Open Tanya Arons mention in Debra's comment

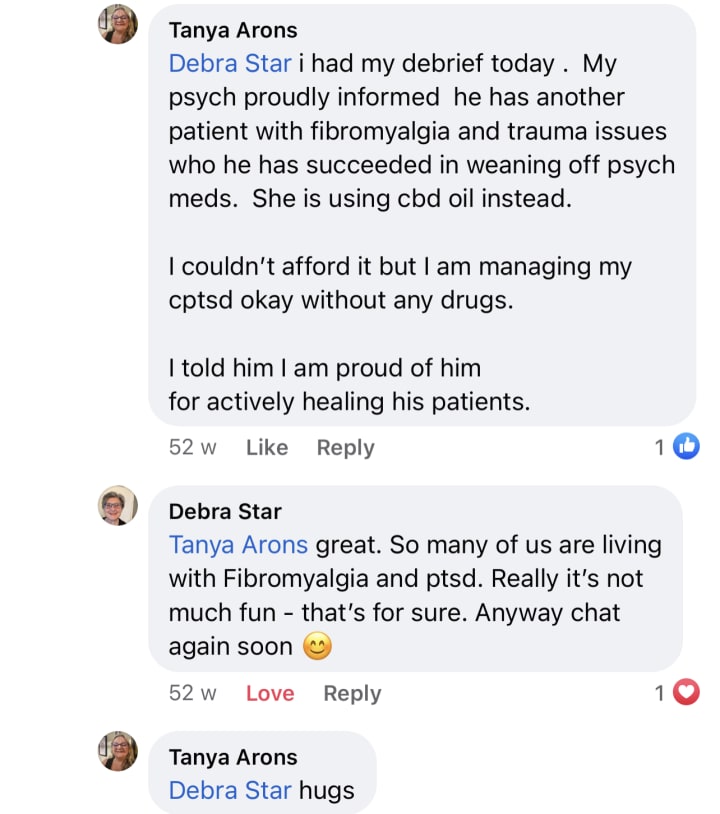point(238,545)
